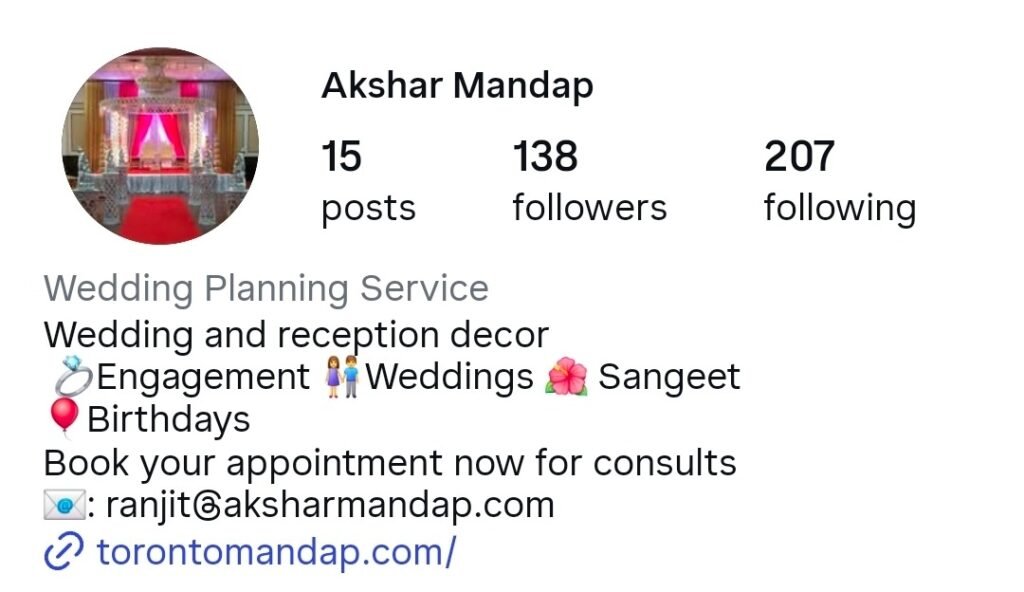View the list of 138 followers

point(589,182)
